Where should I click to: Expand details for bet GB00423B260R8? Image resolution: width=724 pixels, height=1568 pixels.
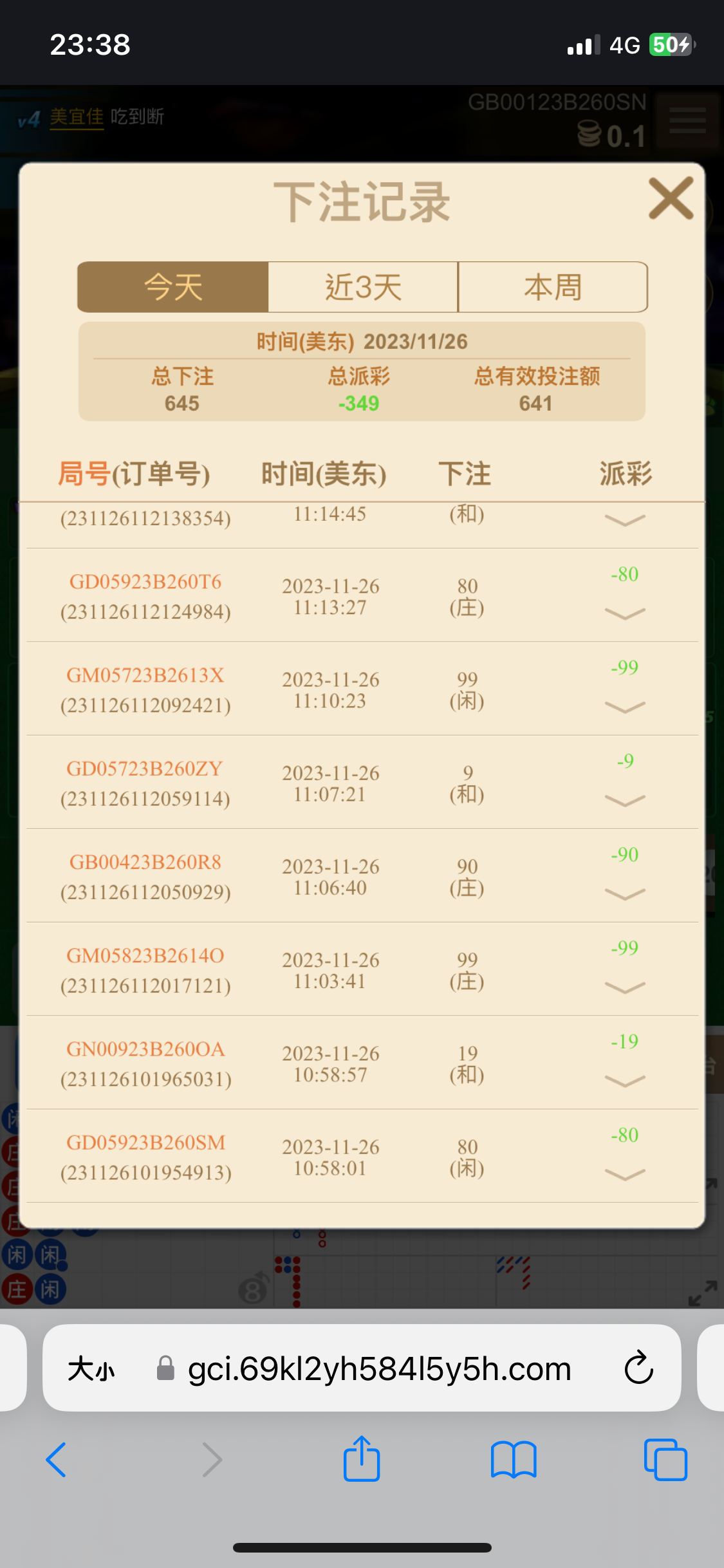(625, 893)
